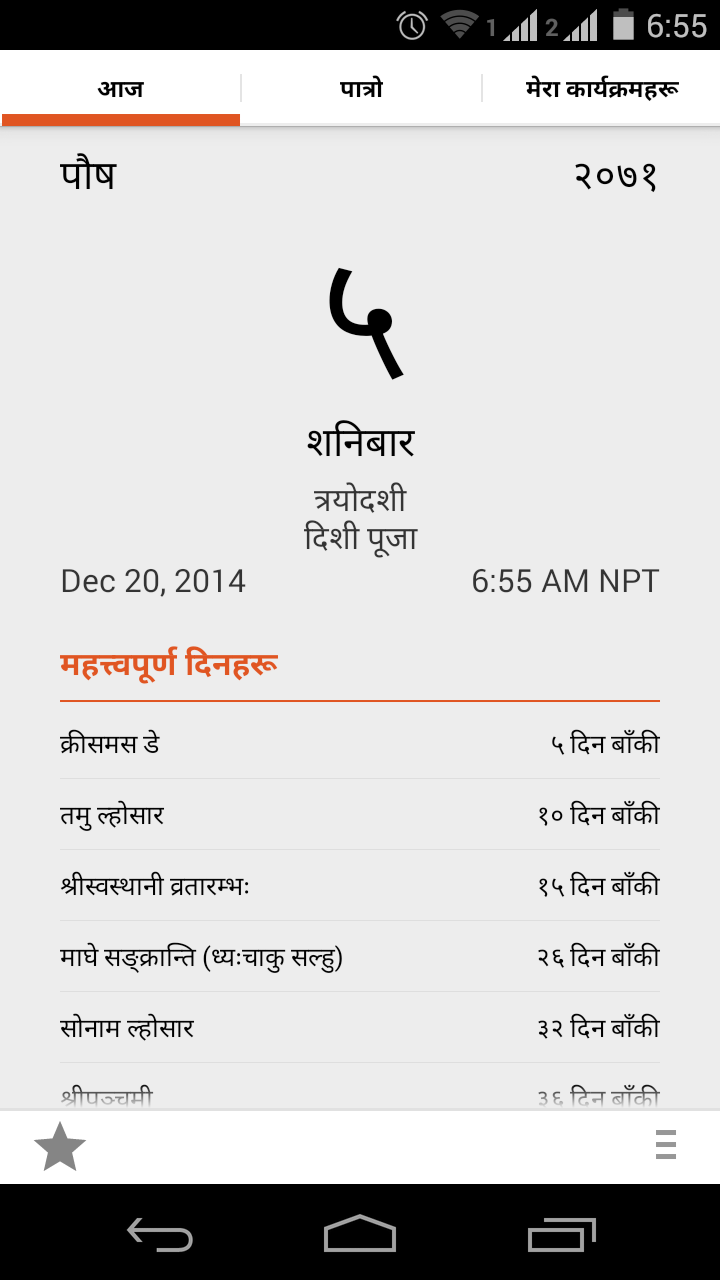This screenshot has height=1280, width=720.
Task: Open the क्रीसमस डे row
Action: (360, 744)
